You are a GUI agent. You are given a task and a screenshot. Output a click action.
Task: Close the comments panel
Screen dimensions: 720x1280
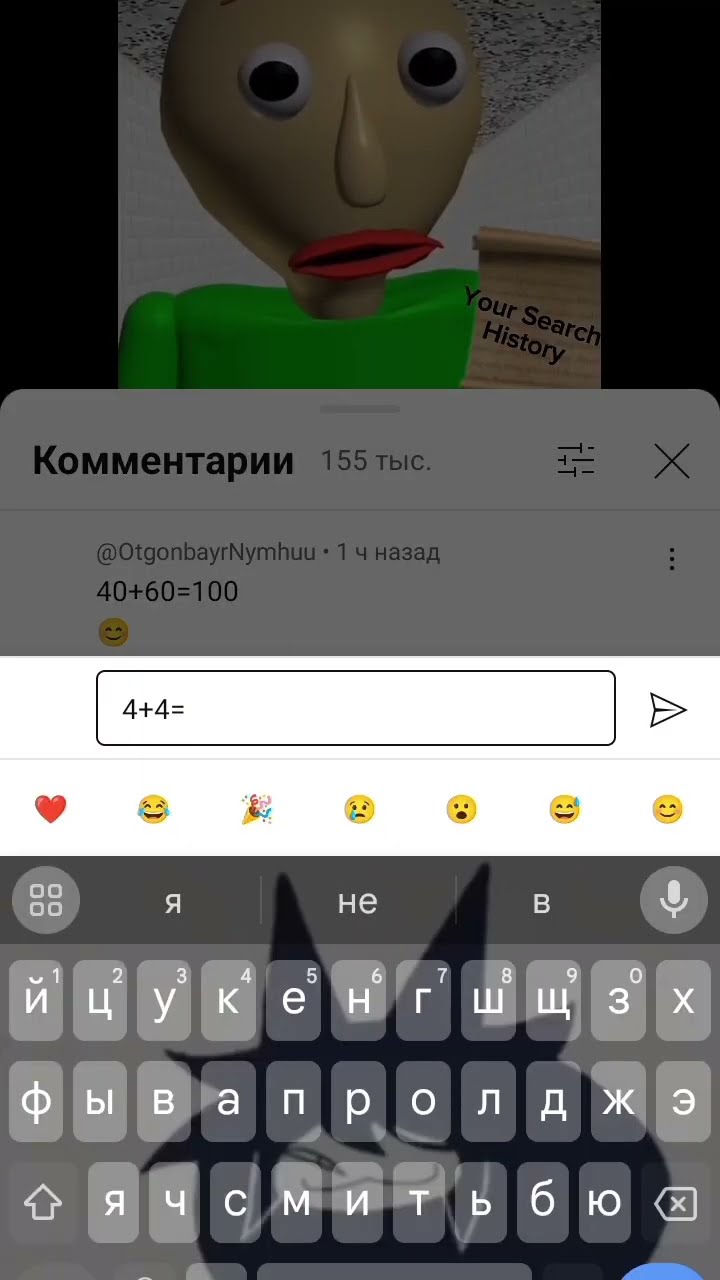tap(671, 462)
